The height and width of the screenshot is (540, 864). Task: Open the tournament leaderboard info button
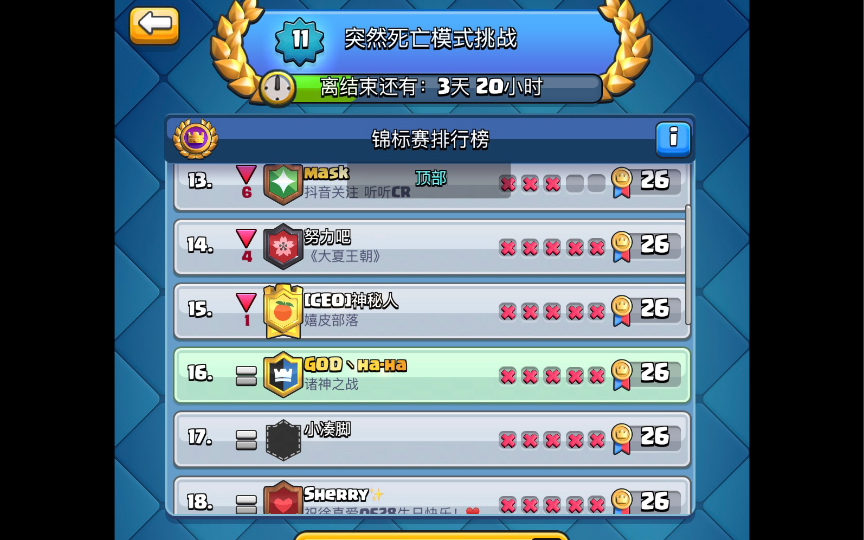673,138
